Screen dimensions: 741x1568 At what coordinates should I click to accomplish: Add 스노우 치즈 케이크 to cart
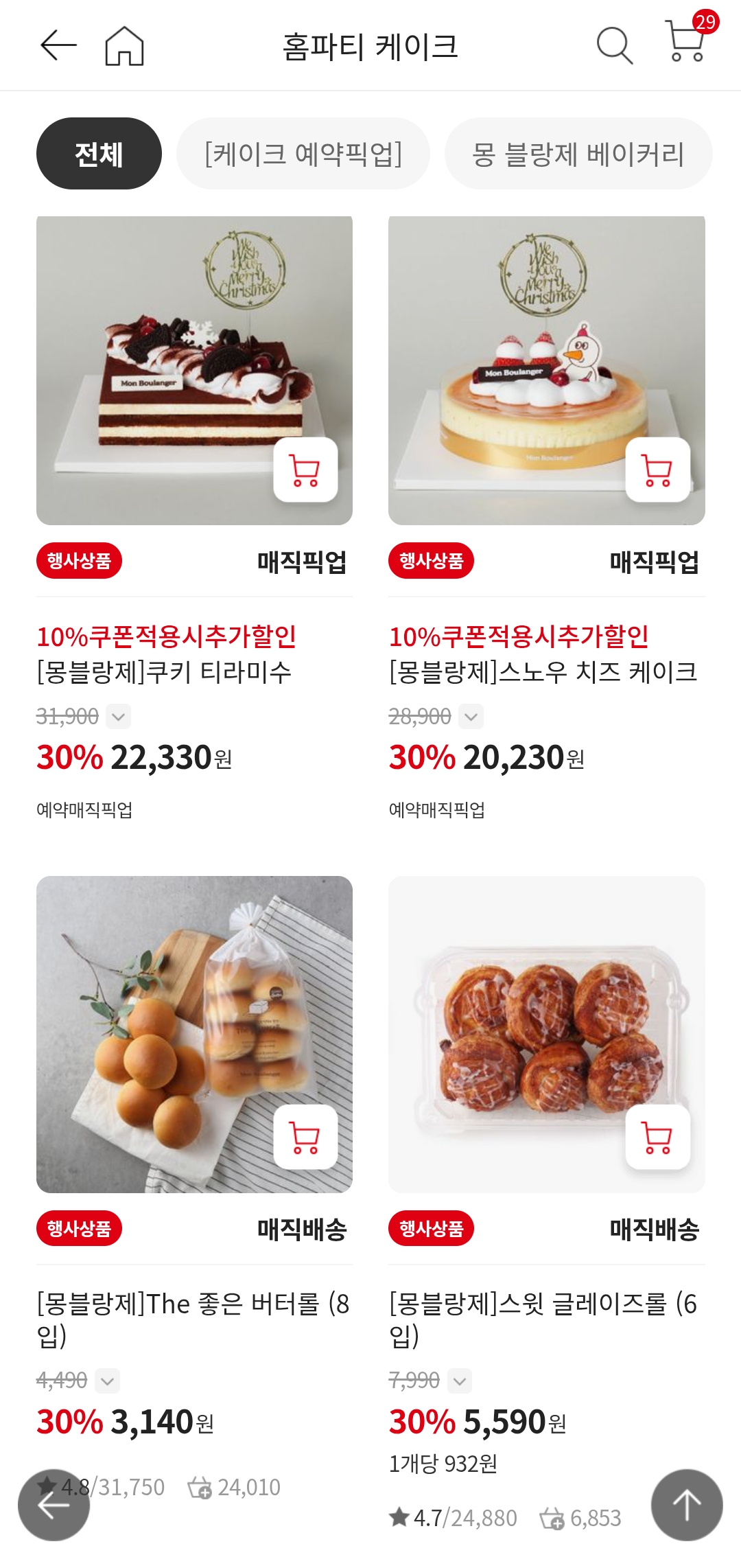657,470
